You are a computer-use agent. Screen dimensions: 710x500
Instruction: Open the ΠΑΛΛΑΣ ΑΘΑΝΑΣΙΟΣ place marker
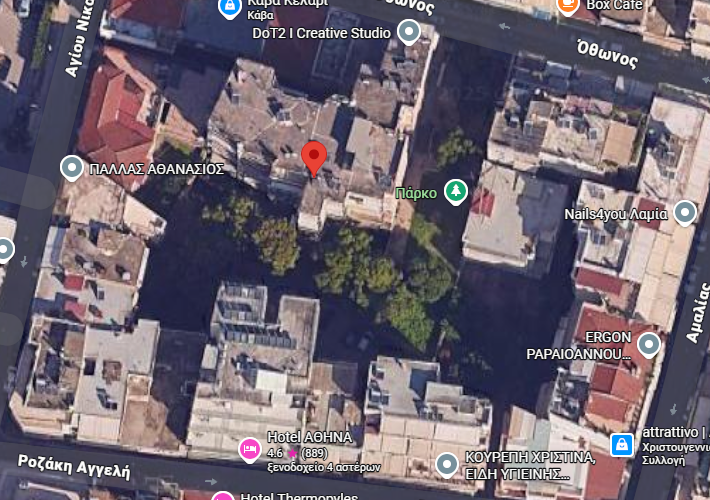pos(72,168)
